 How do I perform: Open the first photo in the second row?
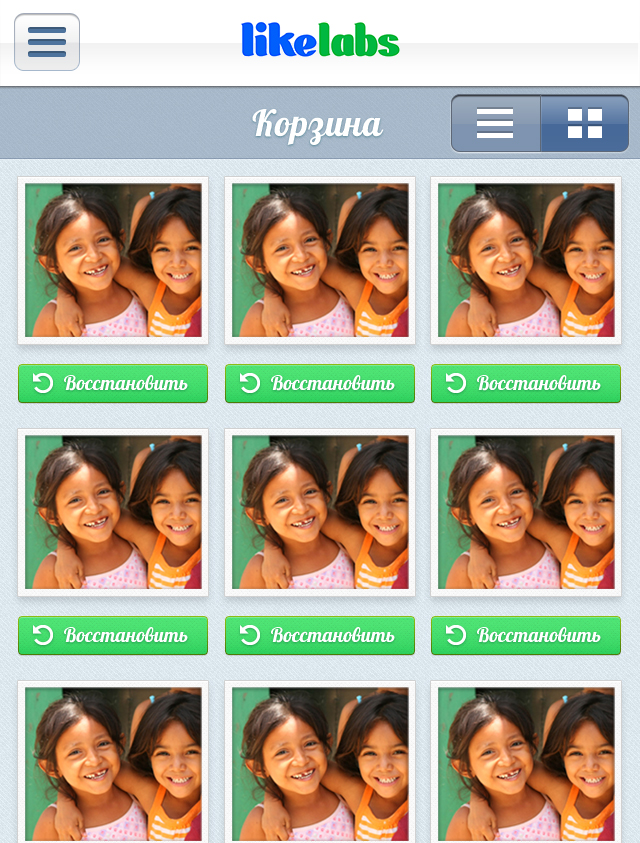(x=113, y=512)
